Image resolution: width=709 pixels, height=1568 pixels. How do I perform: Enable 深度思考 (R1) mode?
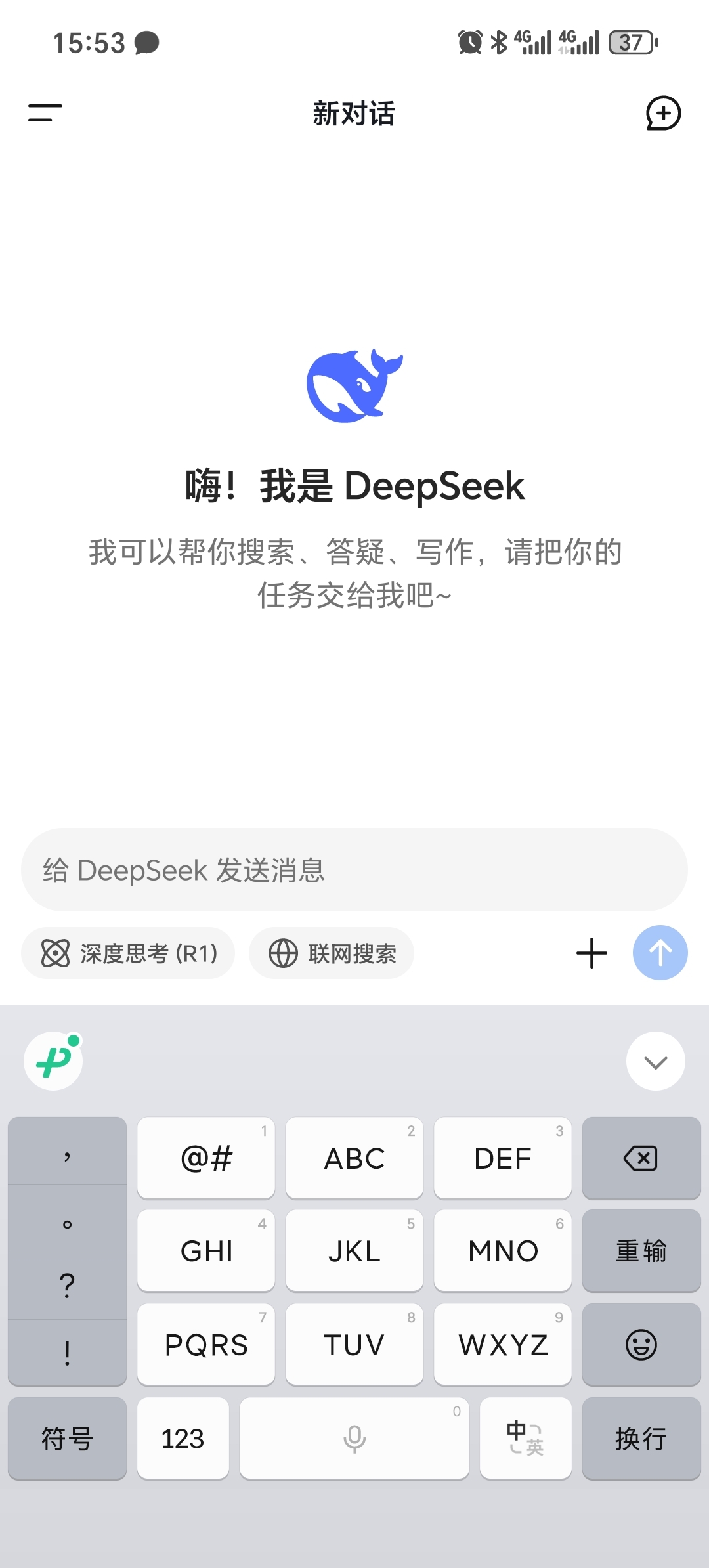[x=128, y=953]
